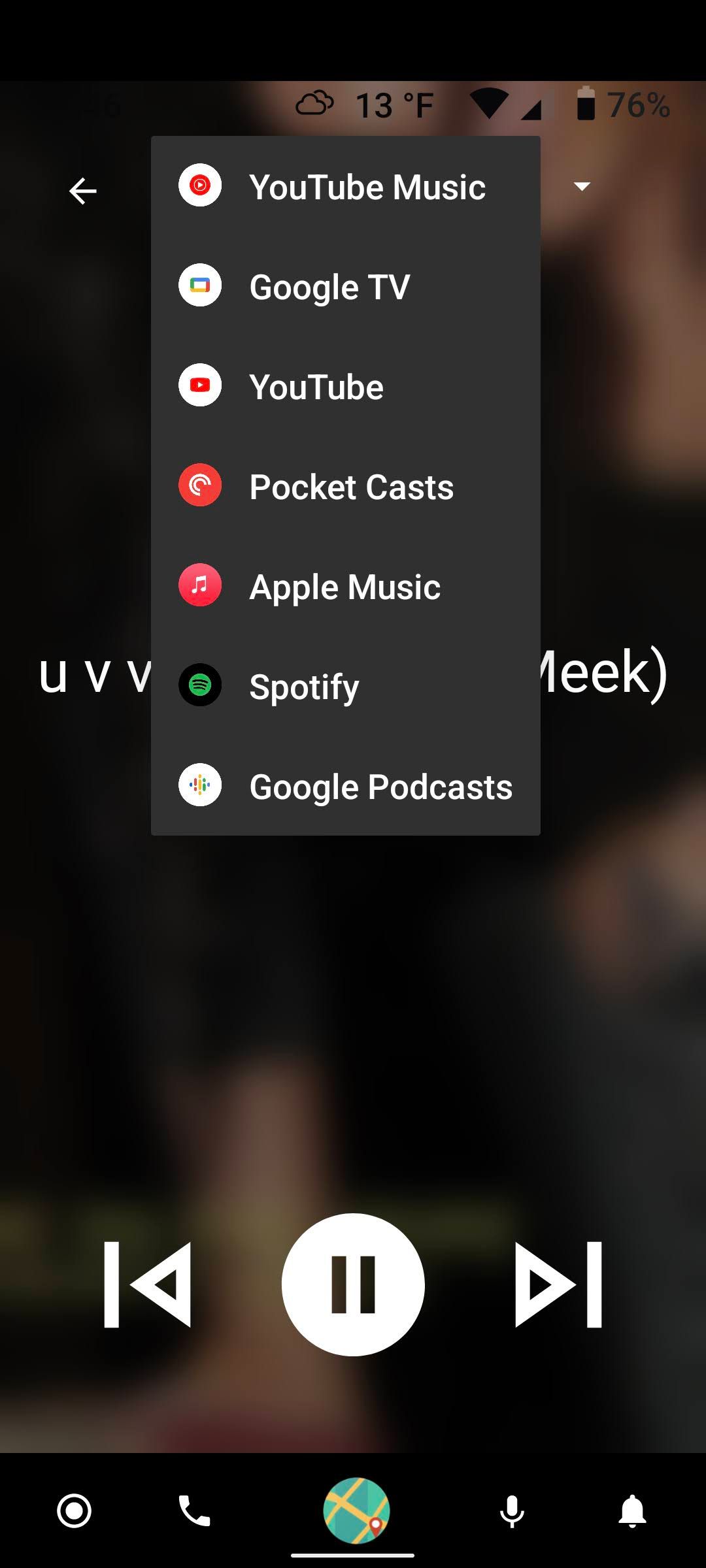The image size is (706, 1568).
Task: Select the Spotify icon
Action: click(x=200, y=685)
